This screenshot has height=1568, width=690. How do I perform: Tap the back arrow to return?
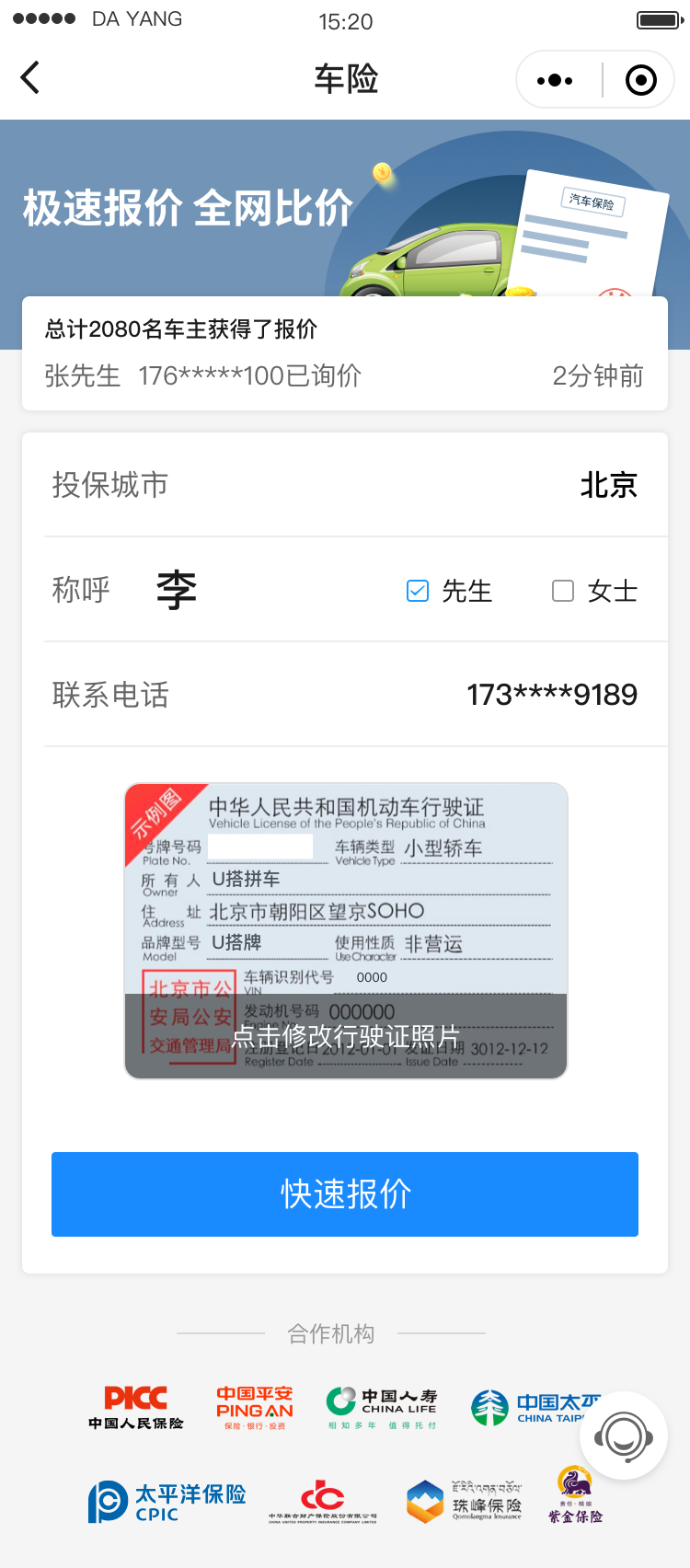(29, 78)
